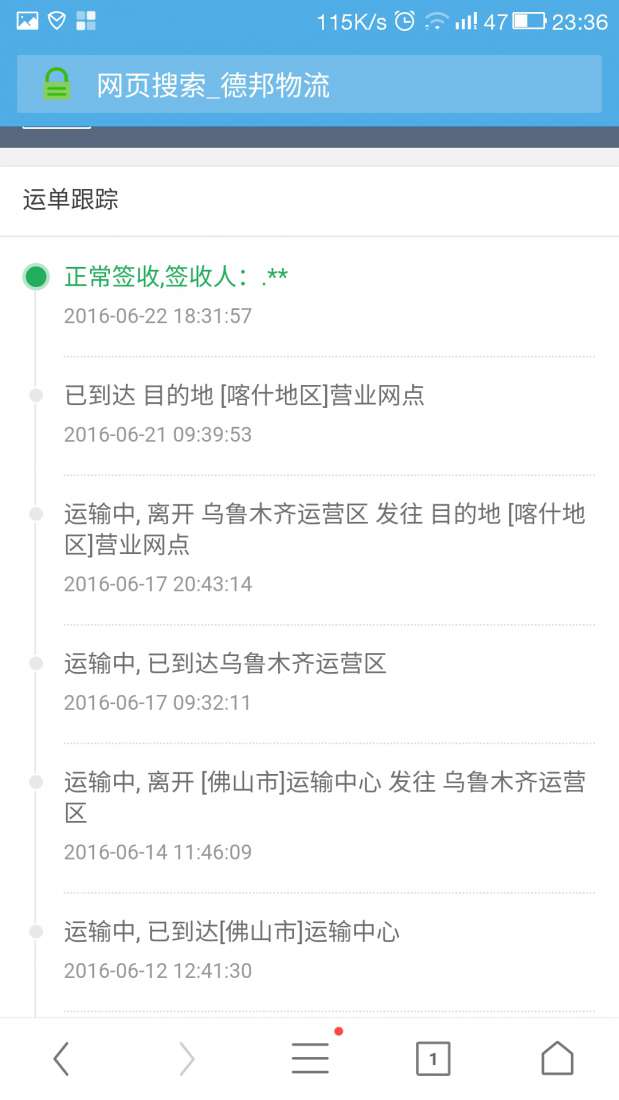Go back to the previous page
The image size is (619, 1100).
click(x=61, y=1058)
